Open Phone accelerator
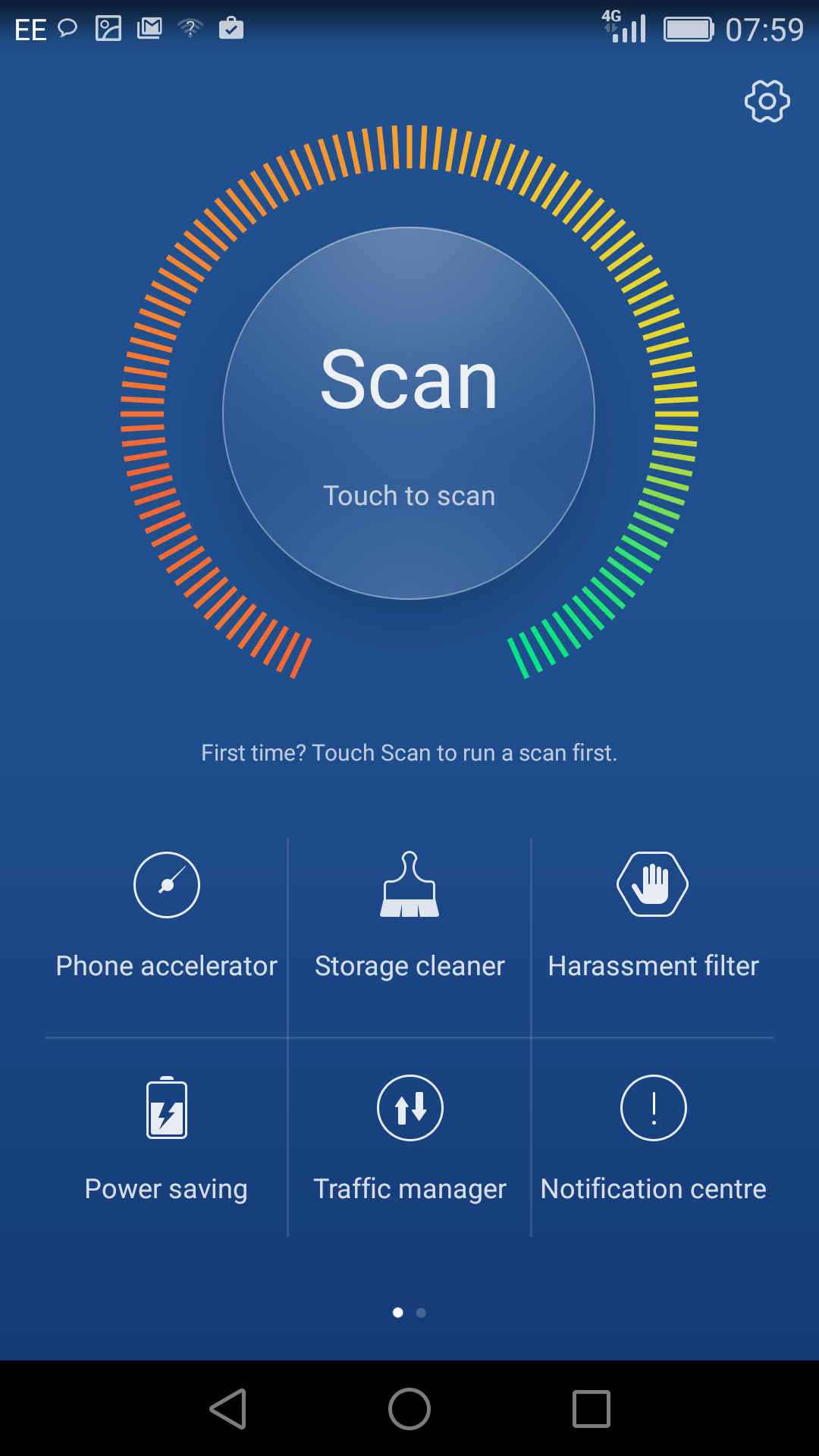 click(x=167, y=918)
